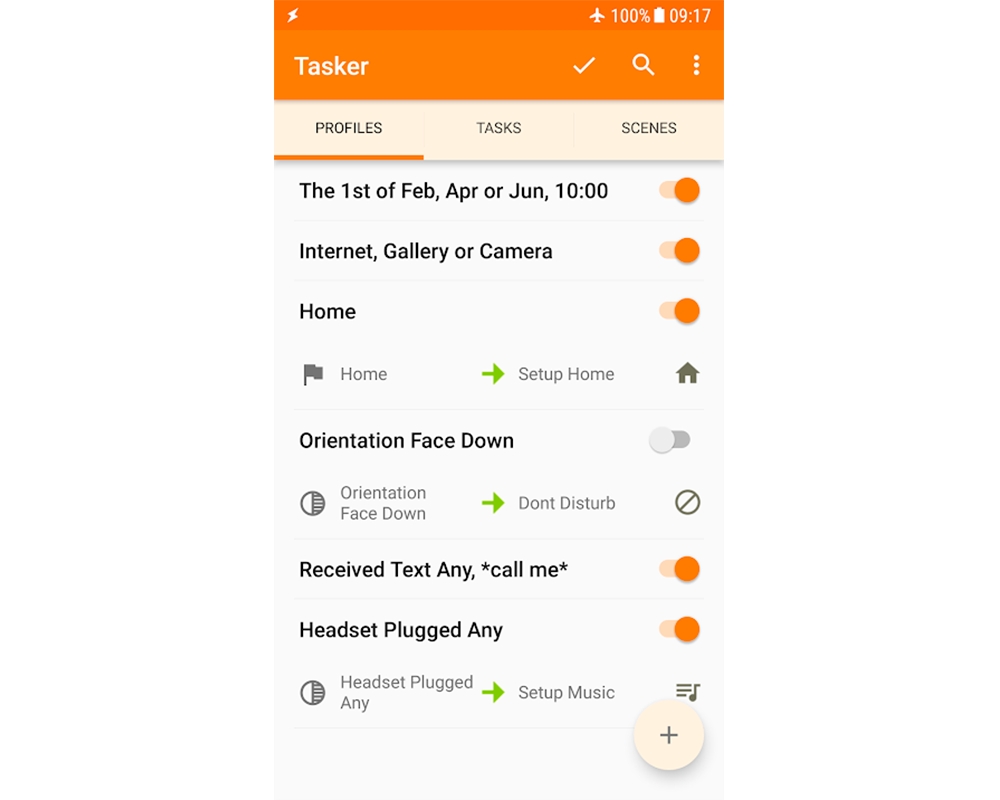Edit the Home location context
The height and width of the screenshot is (800, 1000).
point(363,374)
